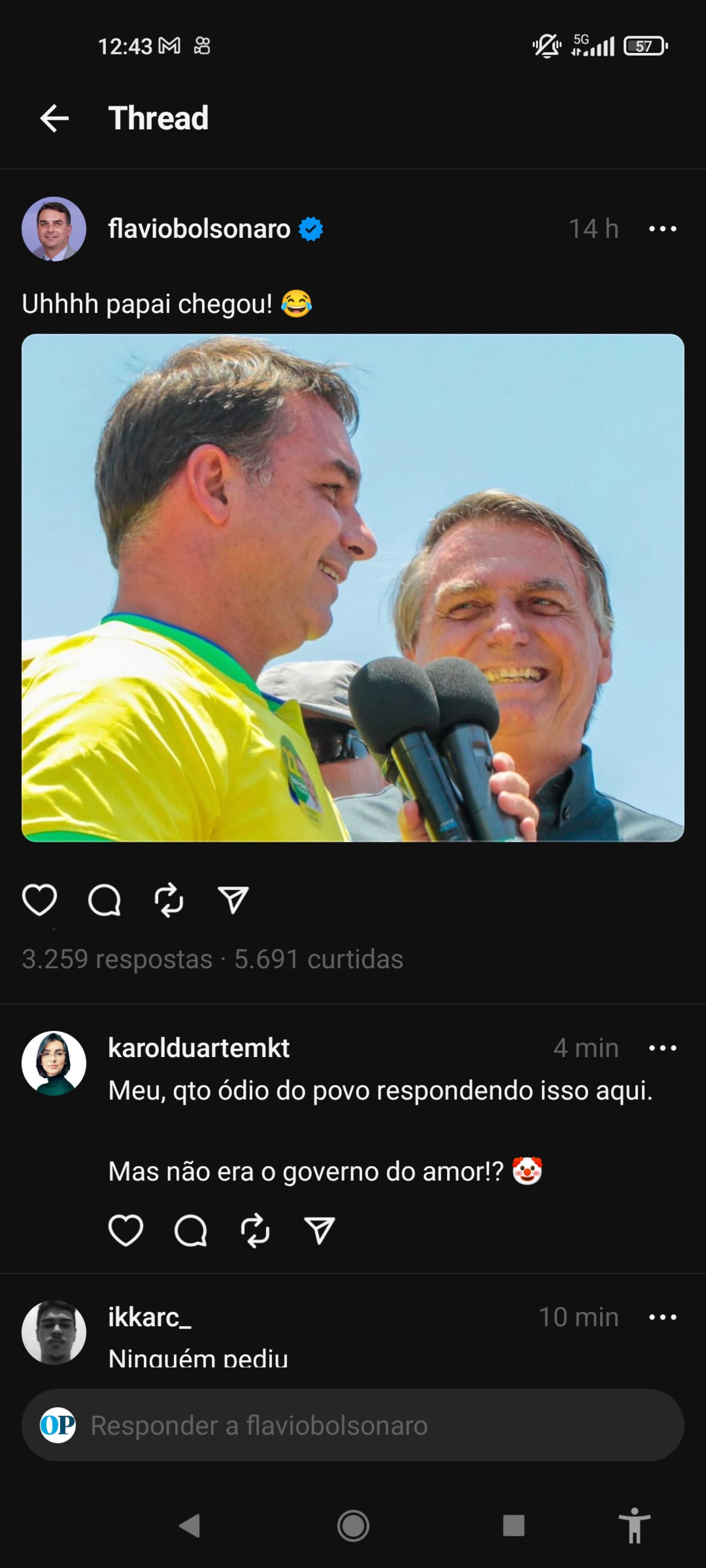The image size is (706, 1568).
Task: Open flaviobolsonaro's profile picture
Action: (54, 229)
